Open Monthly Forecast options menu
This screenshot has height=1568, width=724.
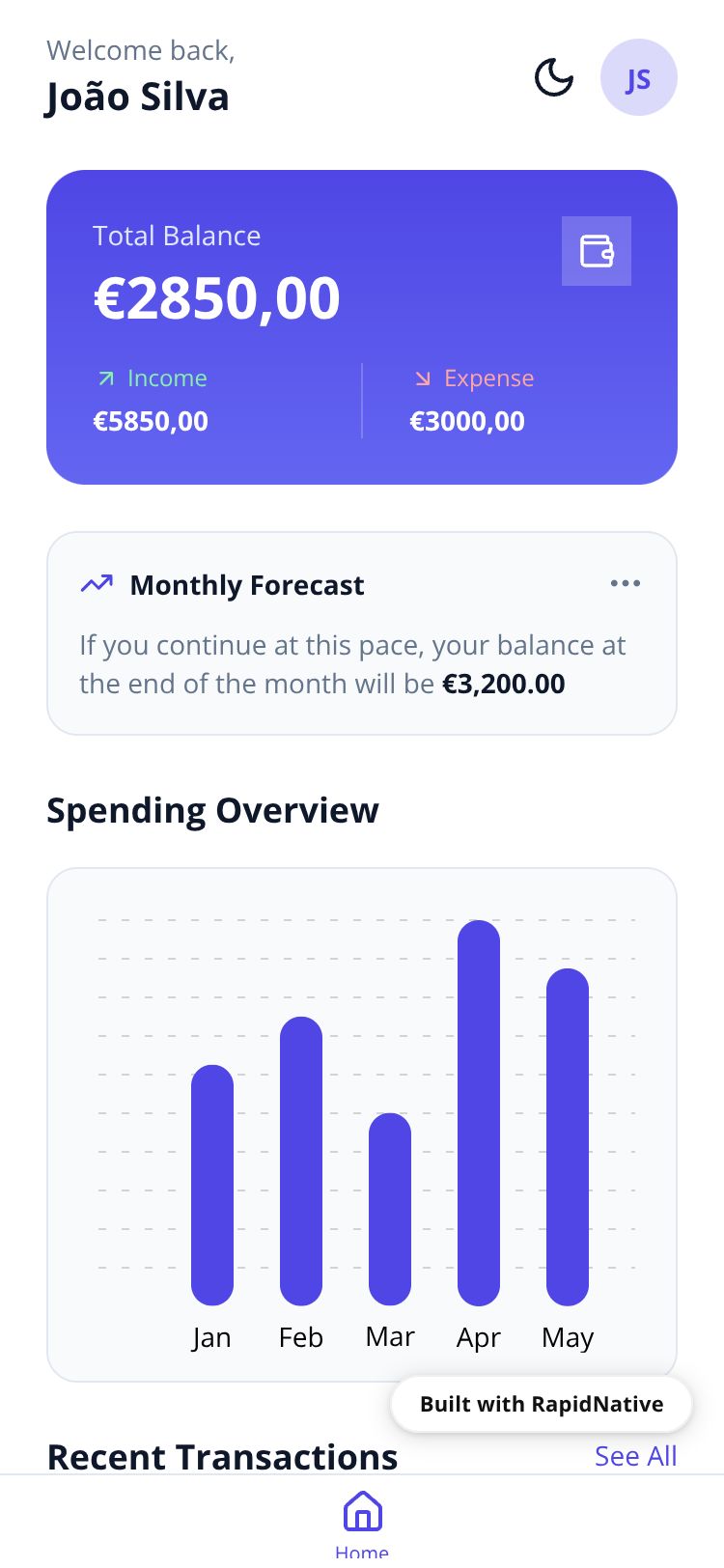(625, 583)
